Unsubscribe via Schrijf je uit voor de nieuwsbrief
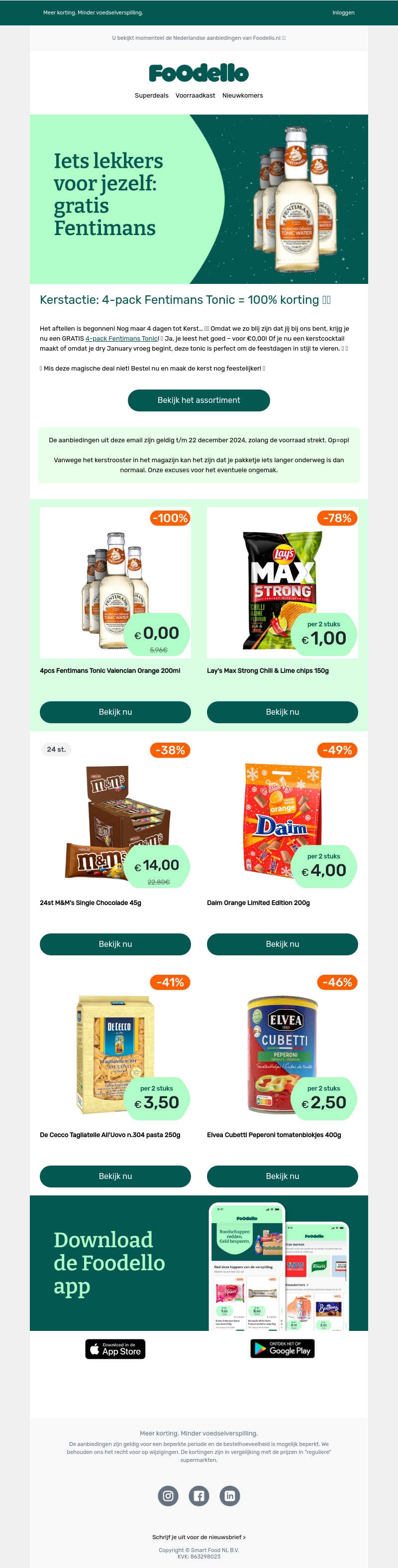The image size is (398, 1568). tap(199, 1537)
